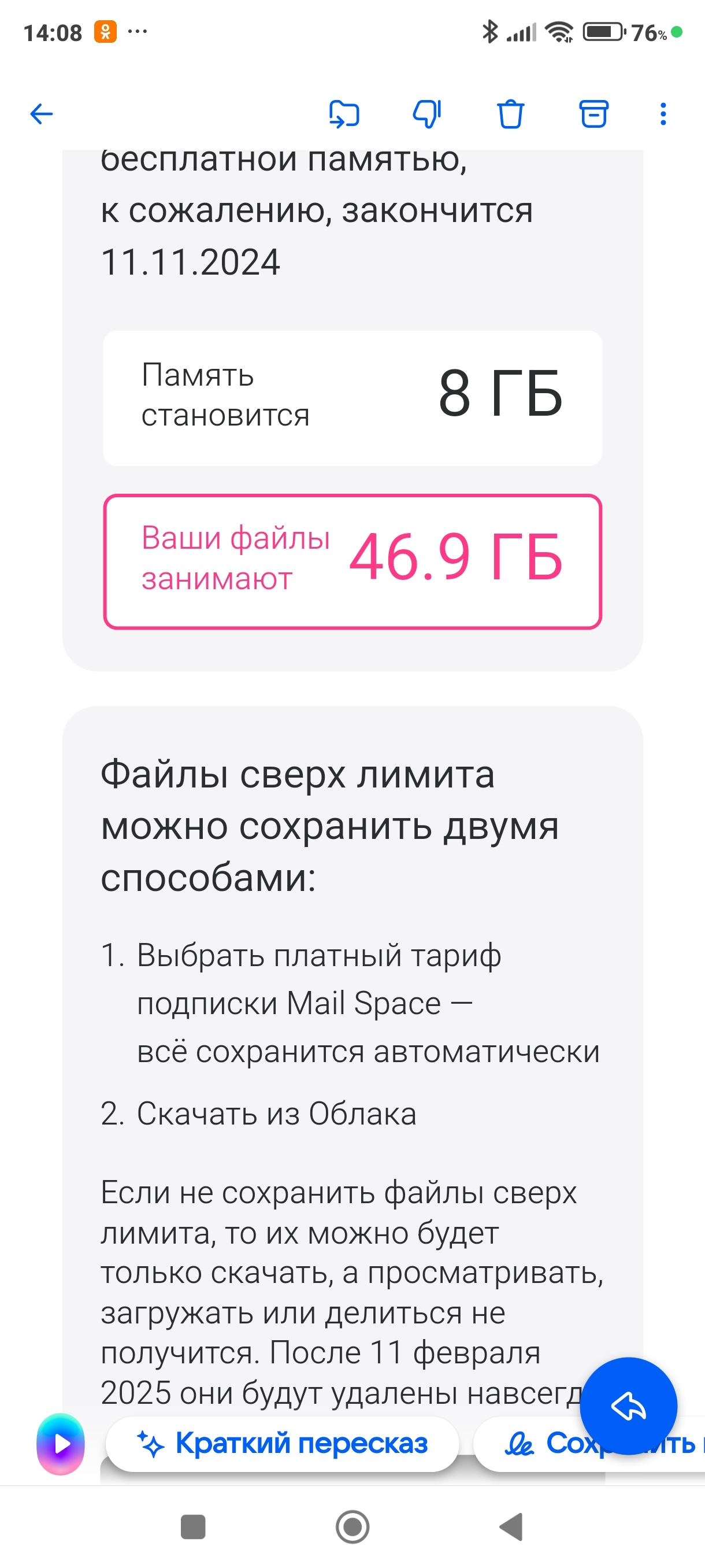
Task: Tap the gradient play button
Action: (x=61, y=1444)
